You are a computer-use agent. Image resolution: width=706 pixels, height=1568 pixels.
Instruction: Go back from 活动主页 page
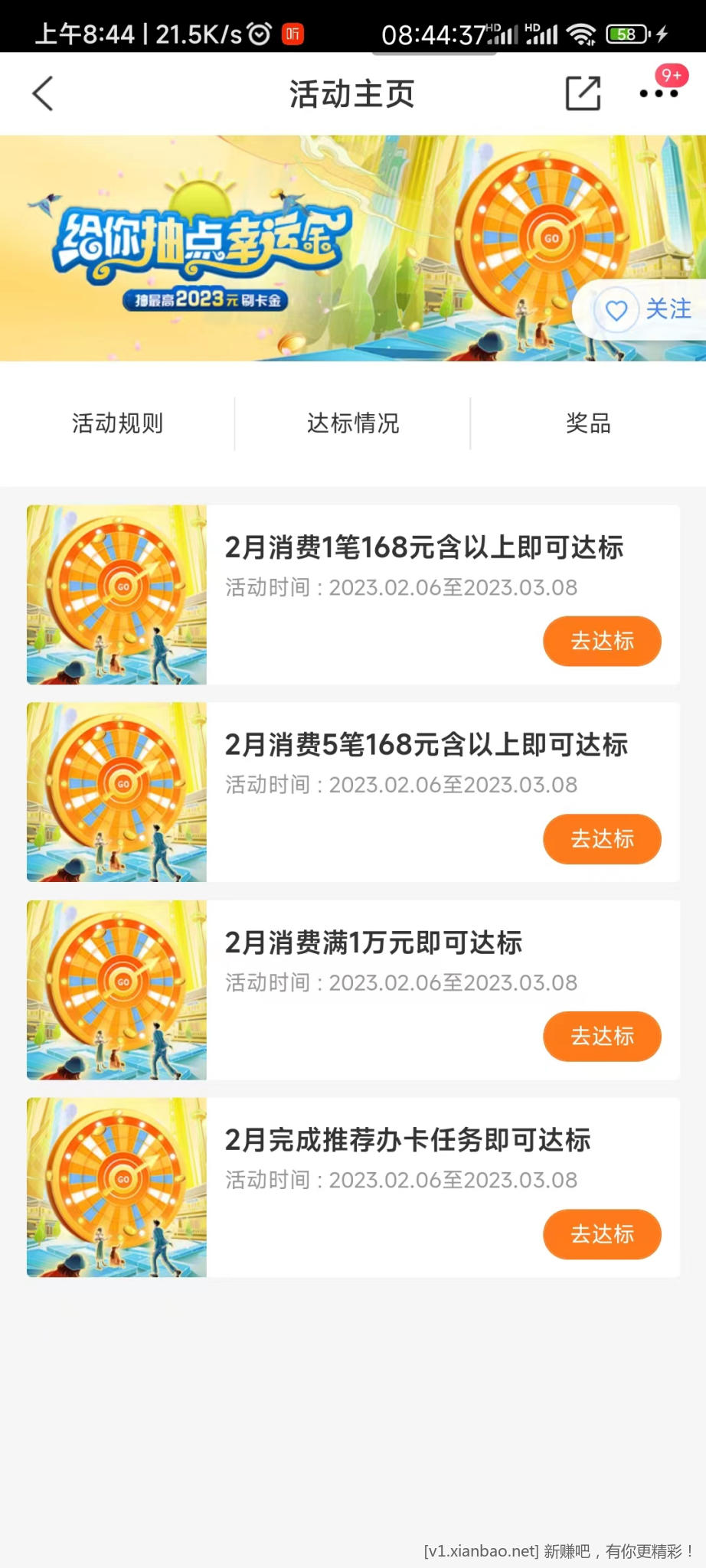tap(44, 94)
